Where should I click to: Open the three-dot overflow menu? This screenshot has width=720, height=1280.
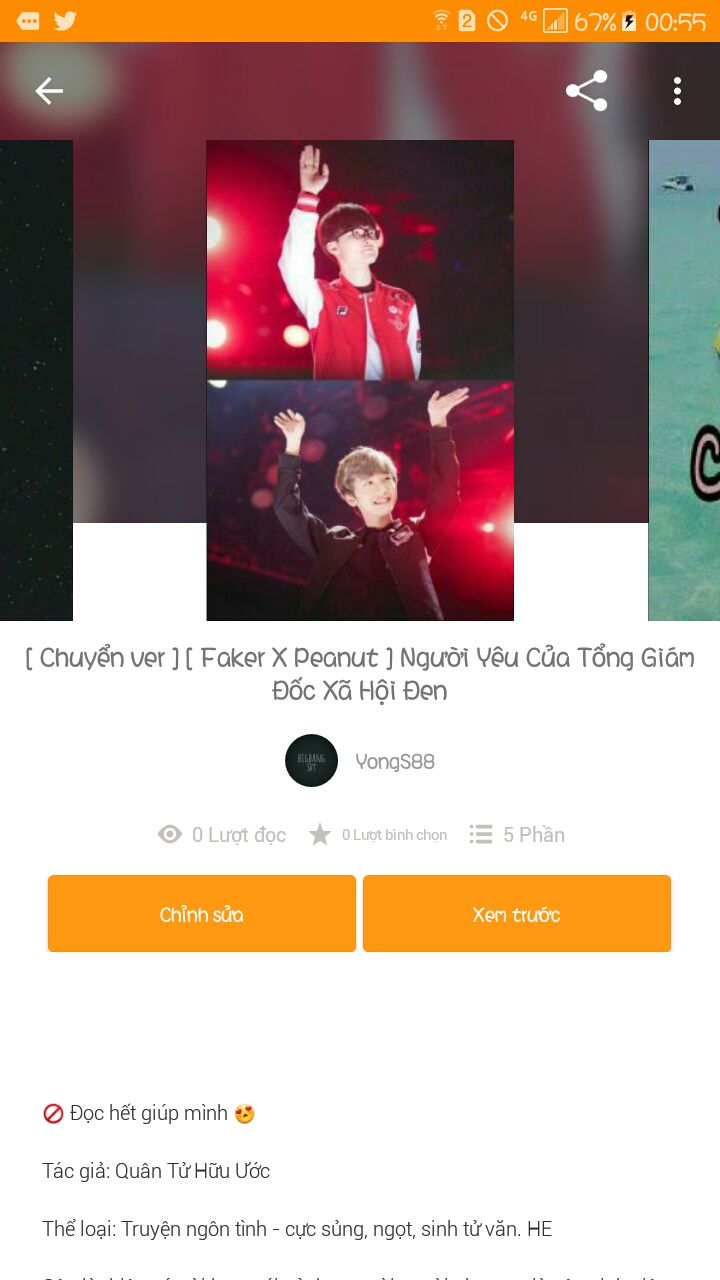pyautogui.click(x=677, y=91)
